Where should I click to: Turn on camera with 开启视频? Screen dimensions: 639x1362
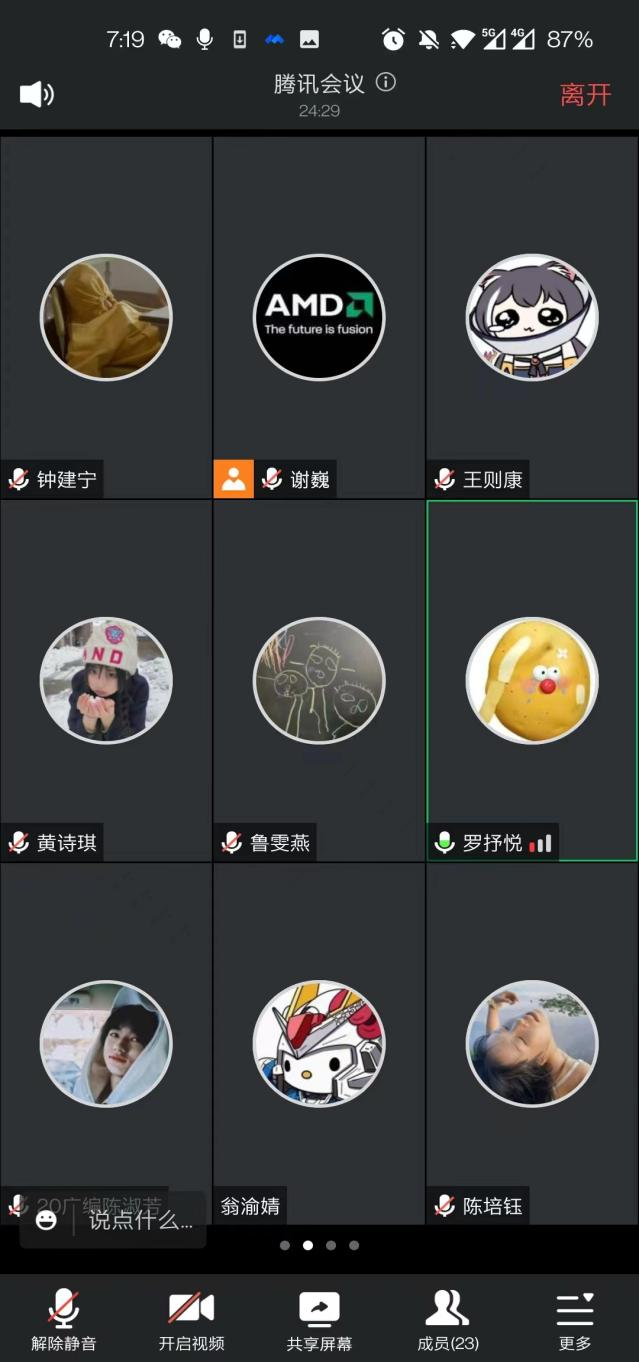tap(191, 1319)
